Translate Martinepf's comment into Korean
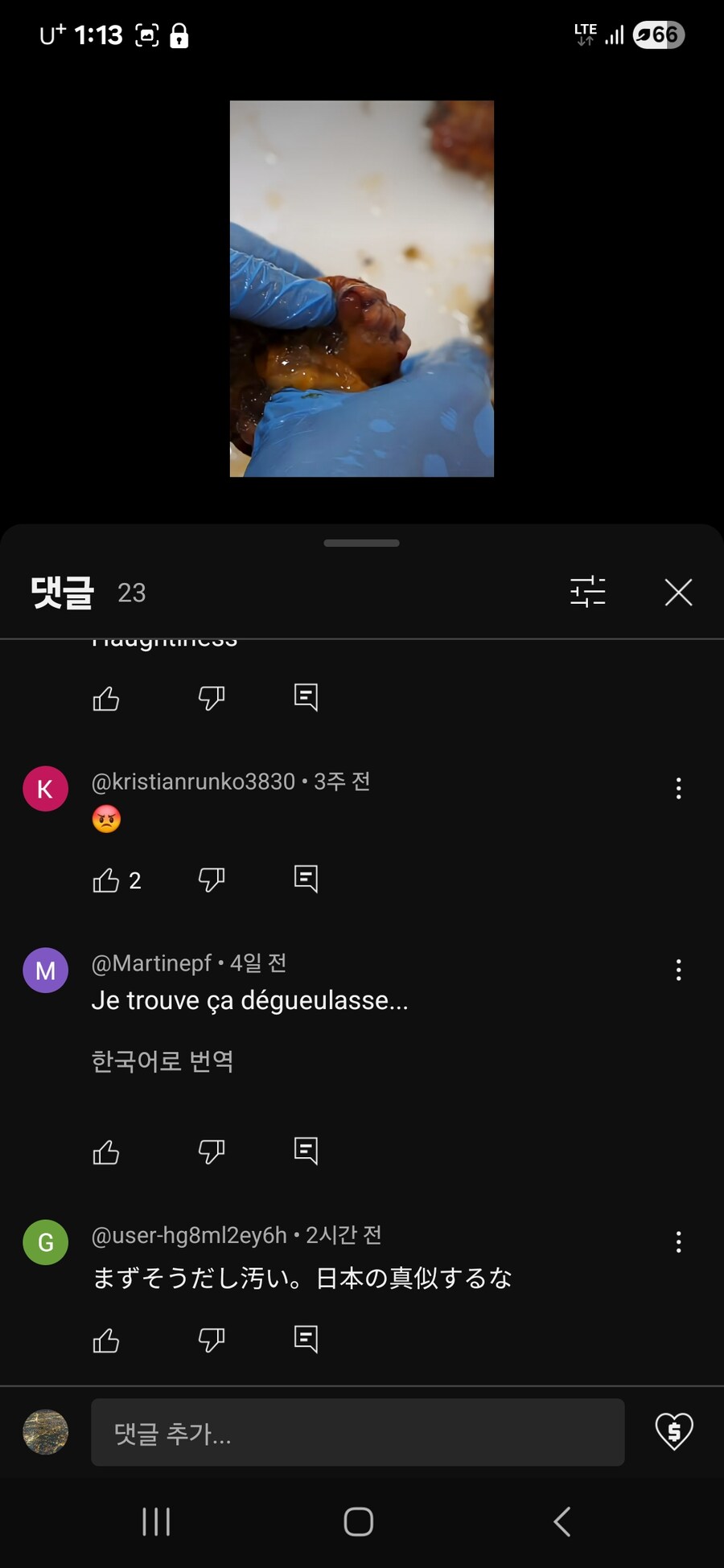The width and height of the screenshot is (724, 1568). click(162, 1061)
